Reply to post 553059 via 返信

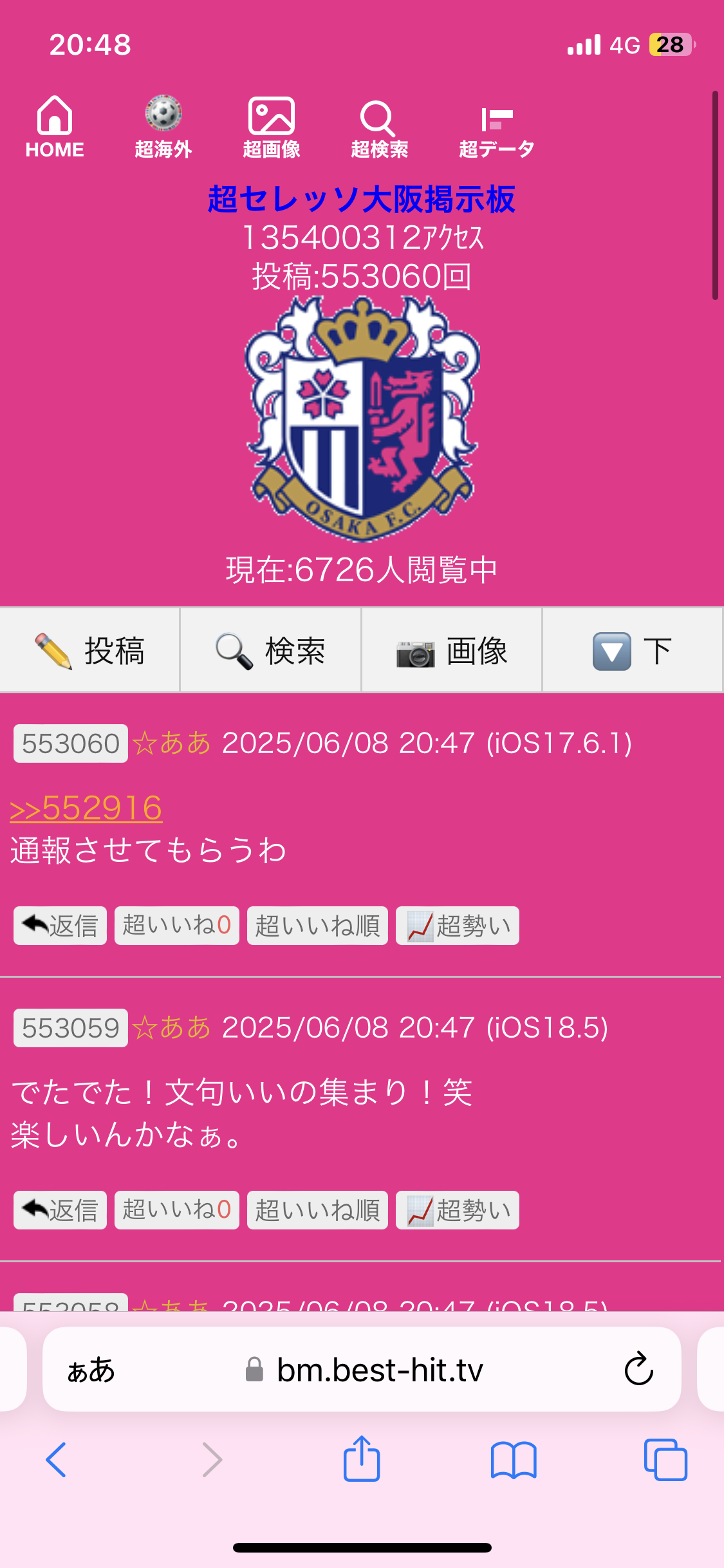pyautogui.click(x=60, y=1210)
